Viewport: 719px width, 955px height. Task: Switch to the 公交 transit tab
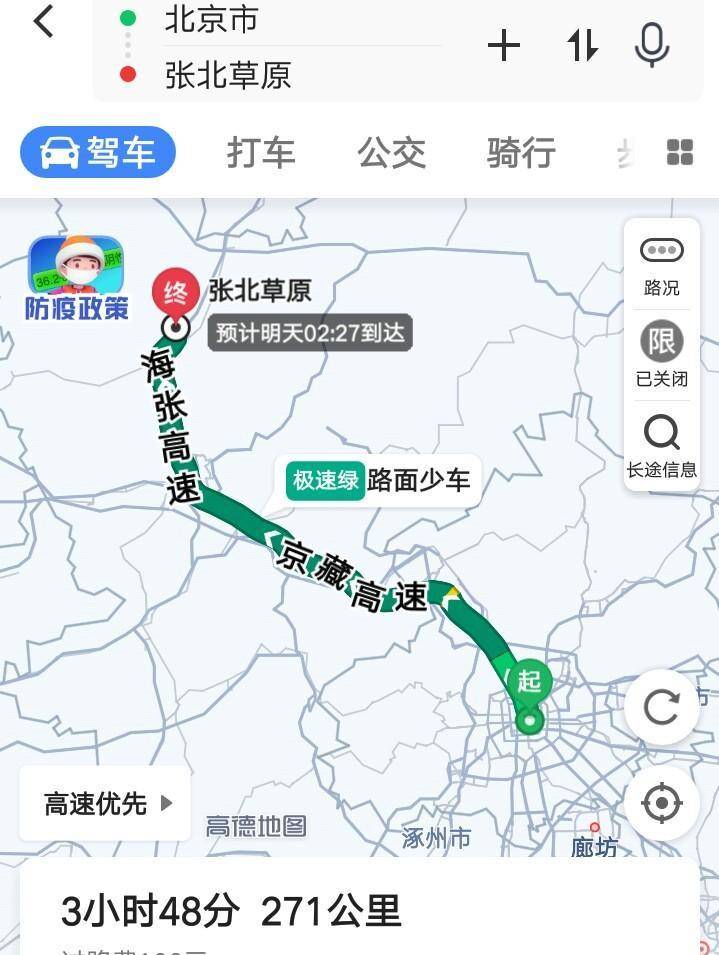click(391, 153)
